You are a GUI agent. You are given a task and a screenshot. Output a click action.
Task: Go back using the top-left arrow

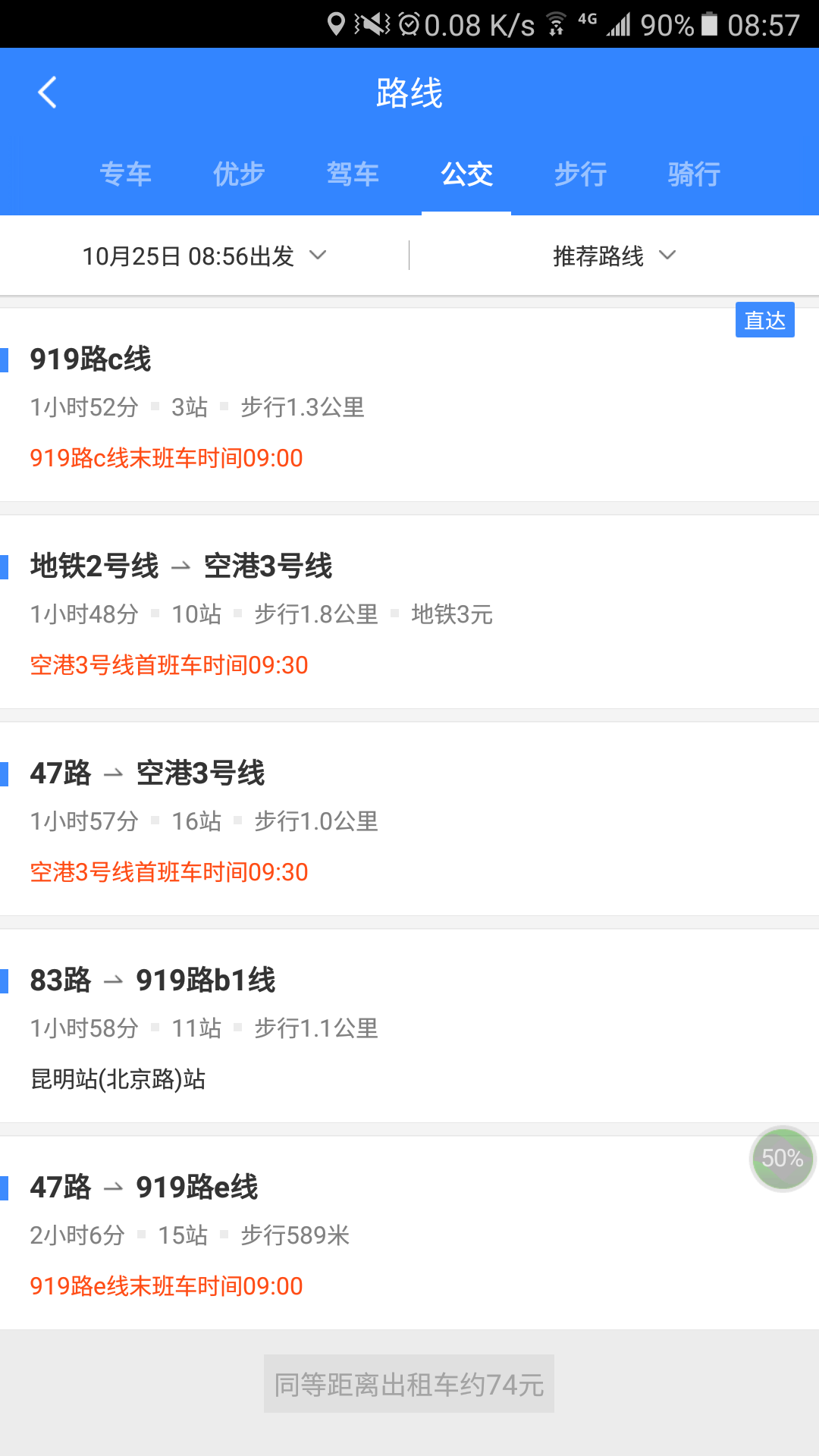coord(47,93)
